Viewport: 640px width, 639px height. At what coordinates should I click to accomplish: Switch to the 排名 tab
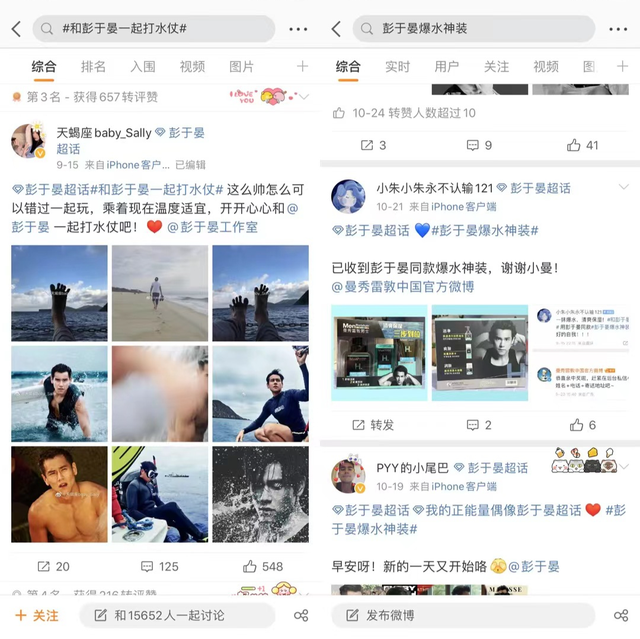[x=93, y=67]
